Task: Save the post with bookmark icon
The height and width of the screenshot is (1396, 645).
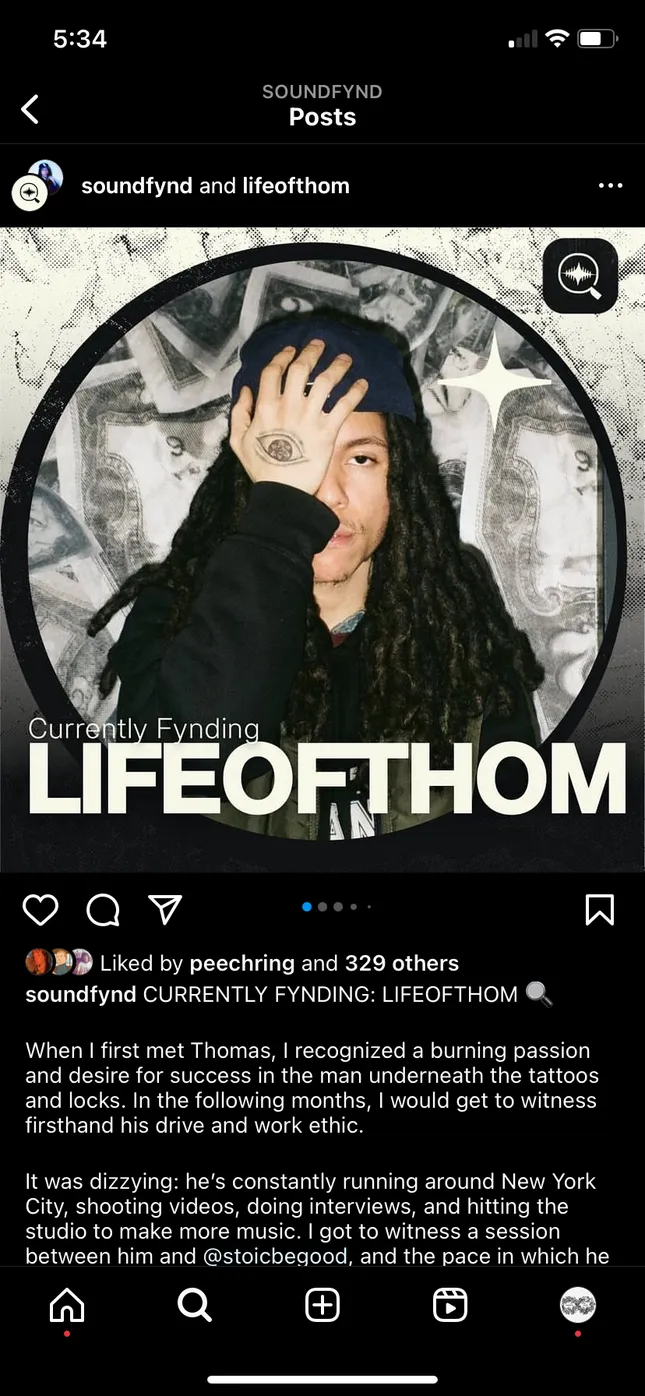Action: click(x=599, y=909)
